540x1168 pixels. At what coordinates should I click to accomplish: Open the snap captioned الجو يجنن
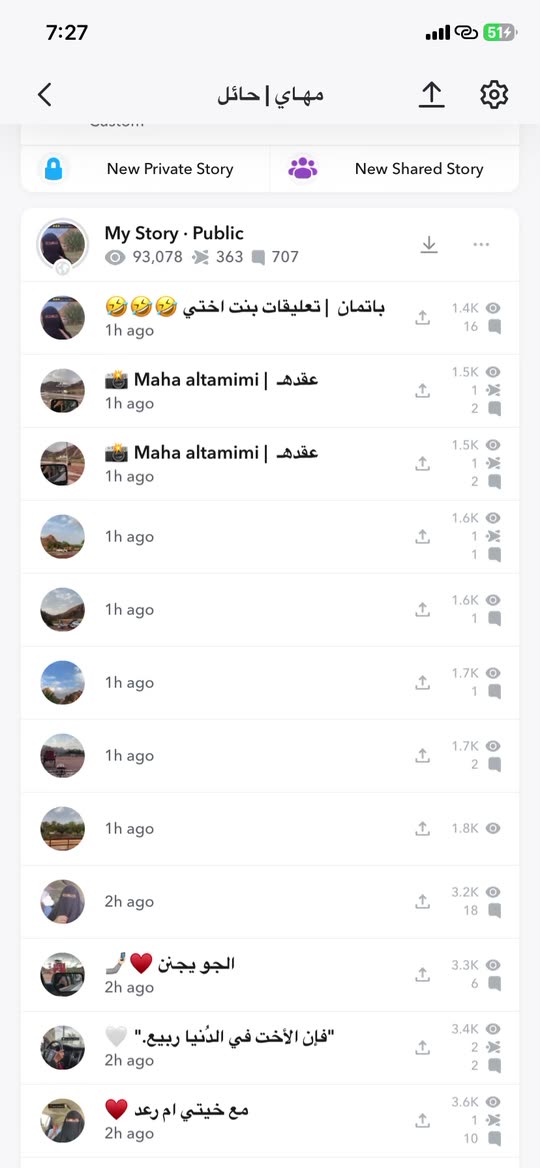click(270, 975)
